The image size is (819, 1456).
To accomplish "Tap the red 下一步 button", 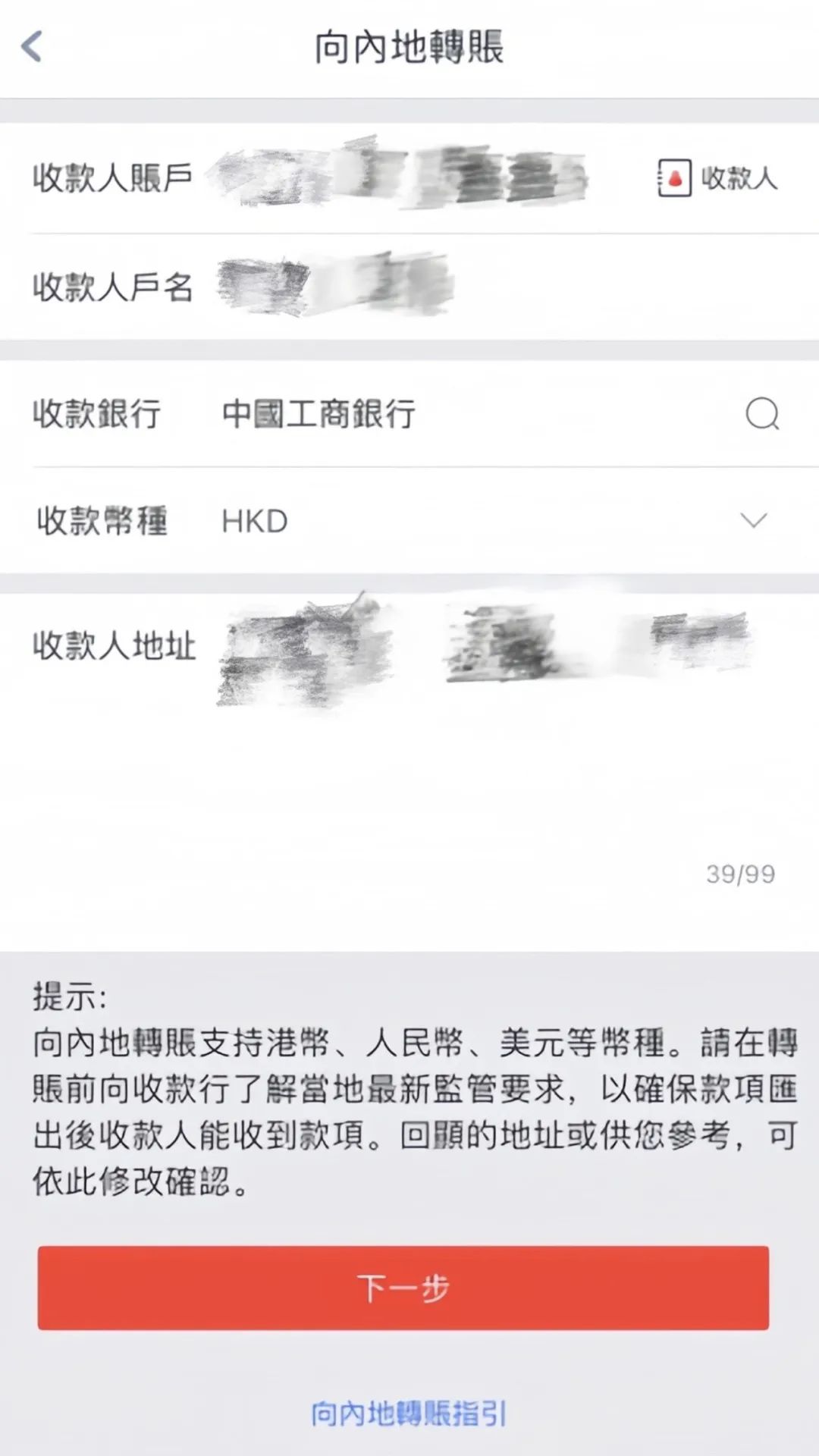I will click(x=403, y=1287).
